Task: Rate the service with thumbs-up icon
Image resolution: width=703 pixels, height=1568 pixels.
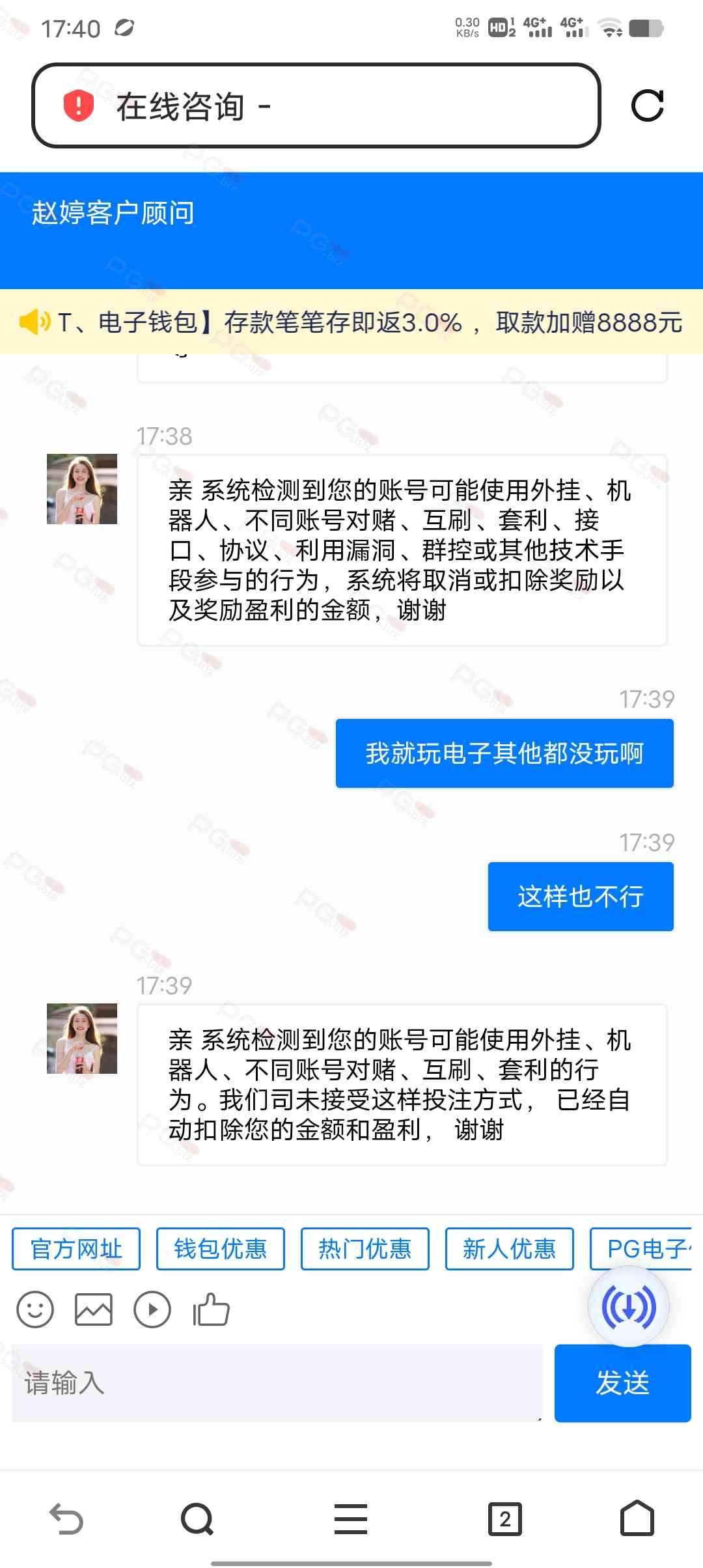Action: point(211,1309)
